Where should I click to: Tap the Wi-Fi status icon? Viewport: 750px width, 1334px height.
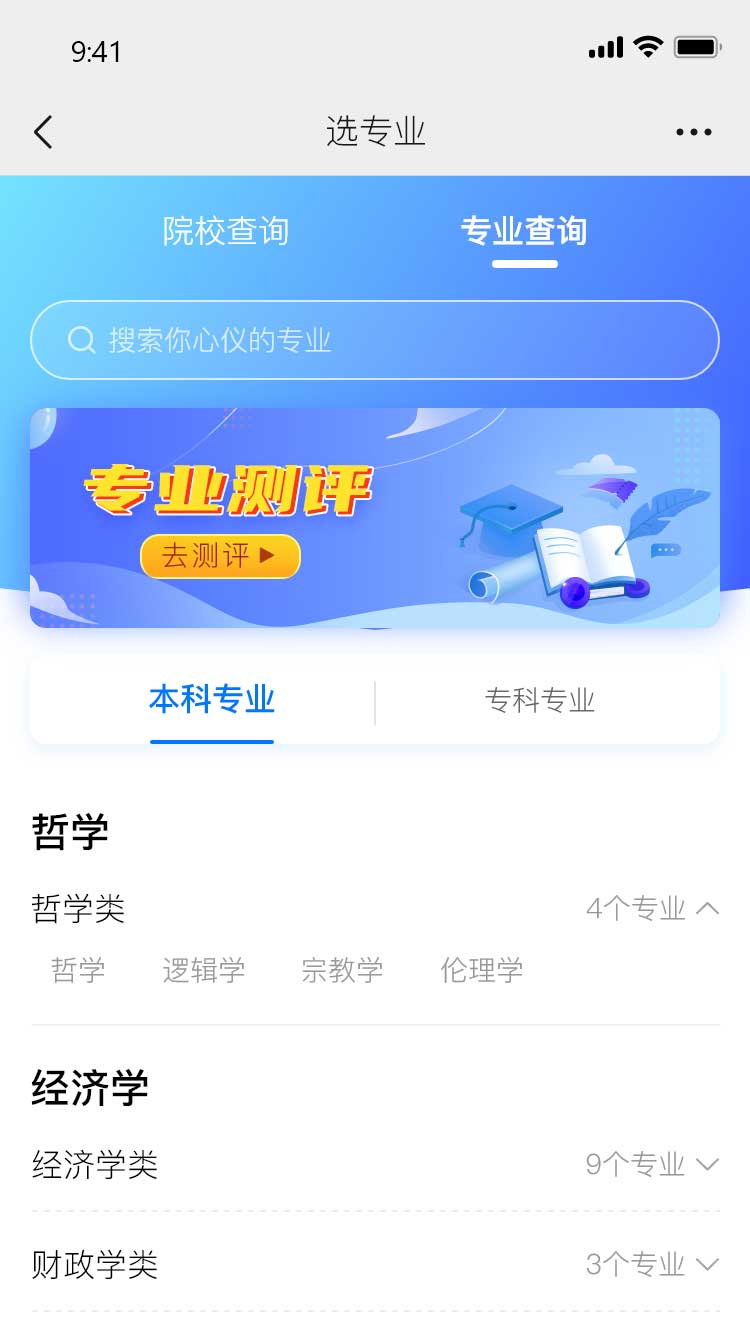click(647, 45)
